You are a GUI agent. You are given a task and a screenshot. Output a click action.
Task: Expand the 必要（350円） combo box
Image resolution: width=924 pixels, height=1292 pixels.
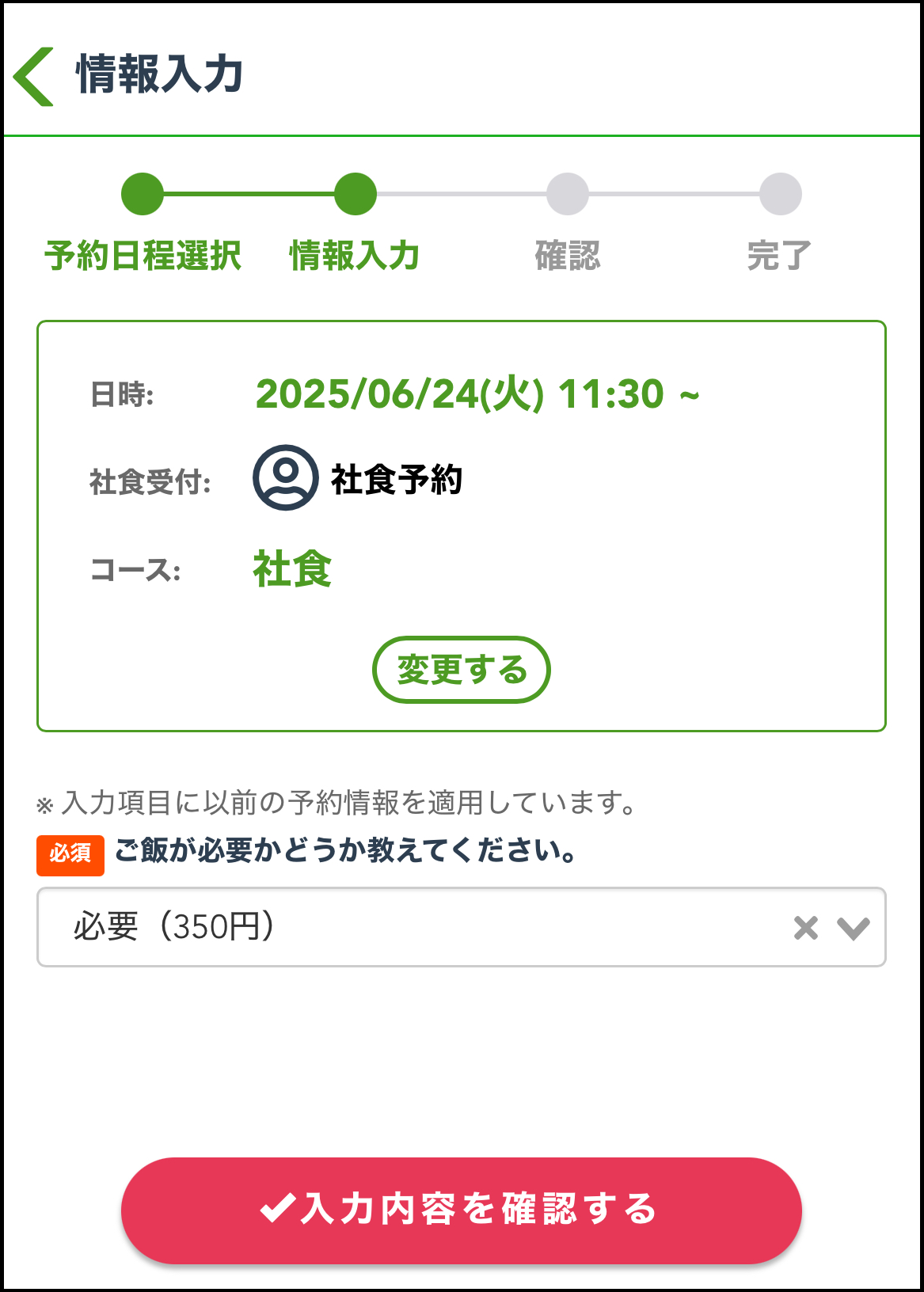tap(459, 928)
